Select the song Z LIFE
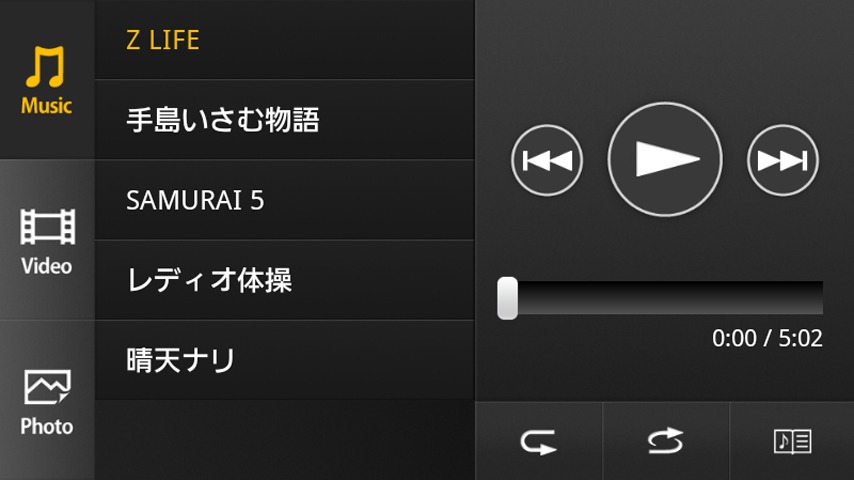The width and height of the screenshot is (854, 480). click(285, 40)
